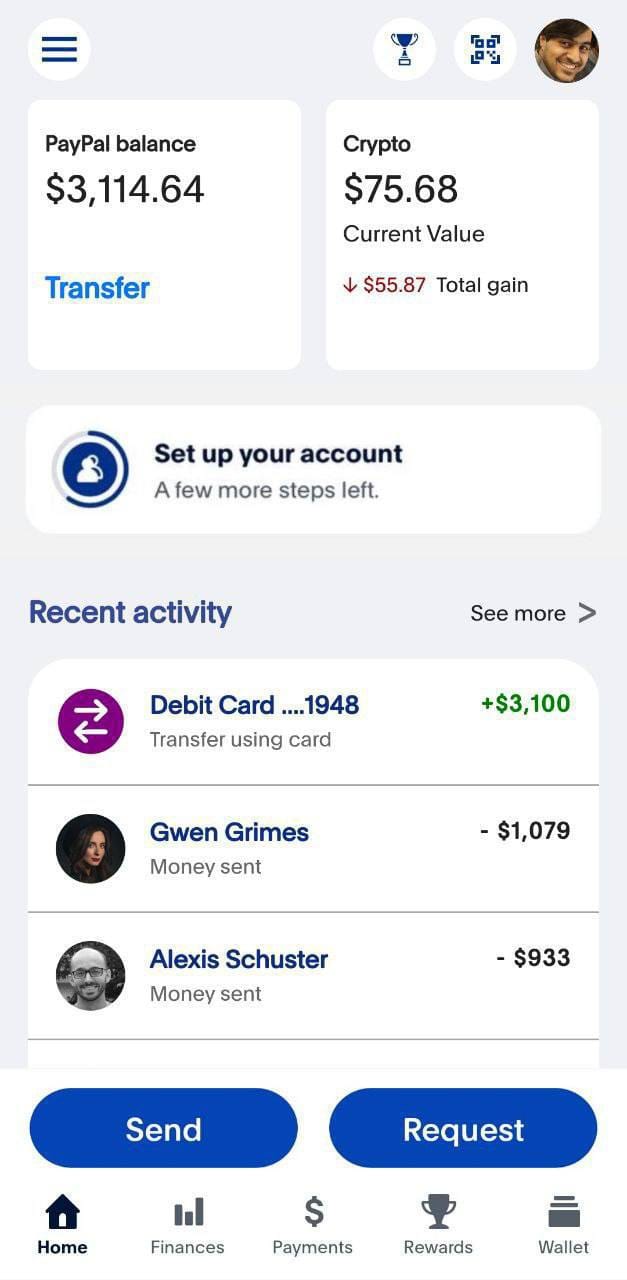Open Alexis Schuster money sent transaction
The height and width of the screenshot is (1280, 627).
(313, 976)
